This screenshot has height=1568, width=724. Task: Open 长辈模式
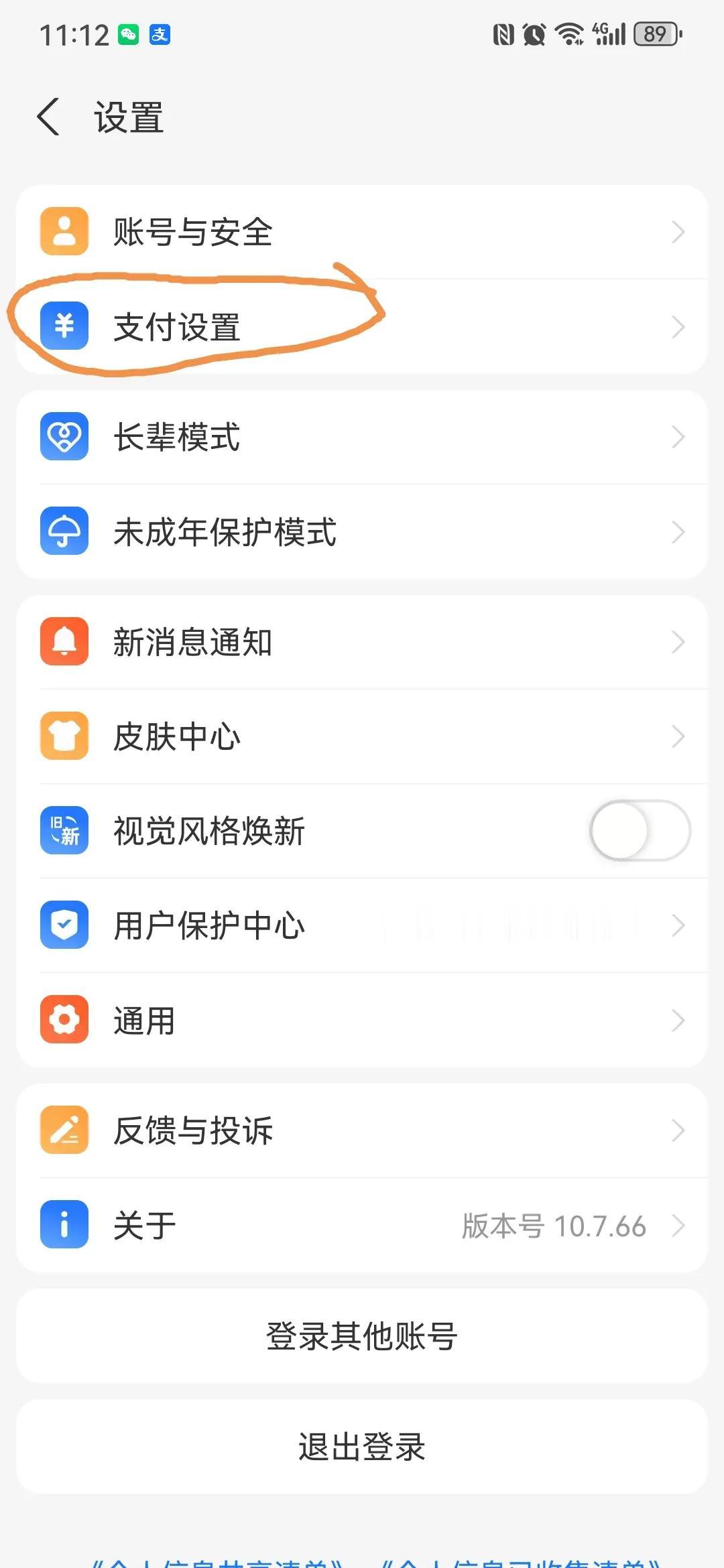click(362, 437)
